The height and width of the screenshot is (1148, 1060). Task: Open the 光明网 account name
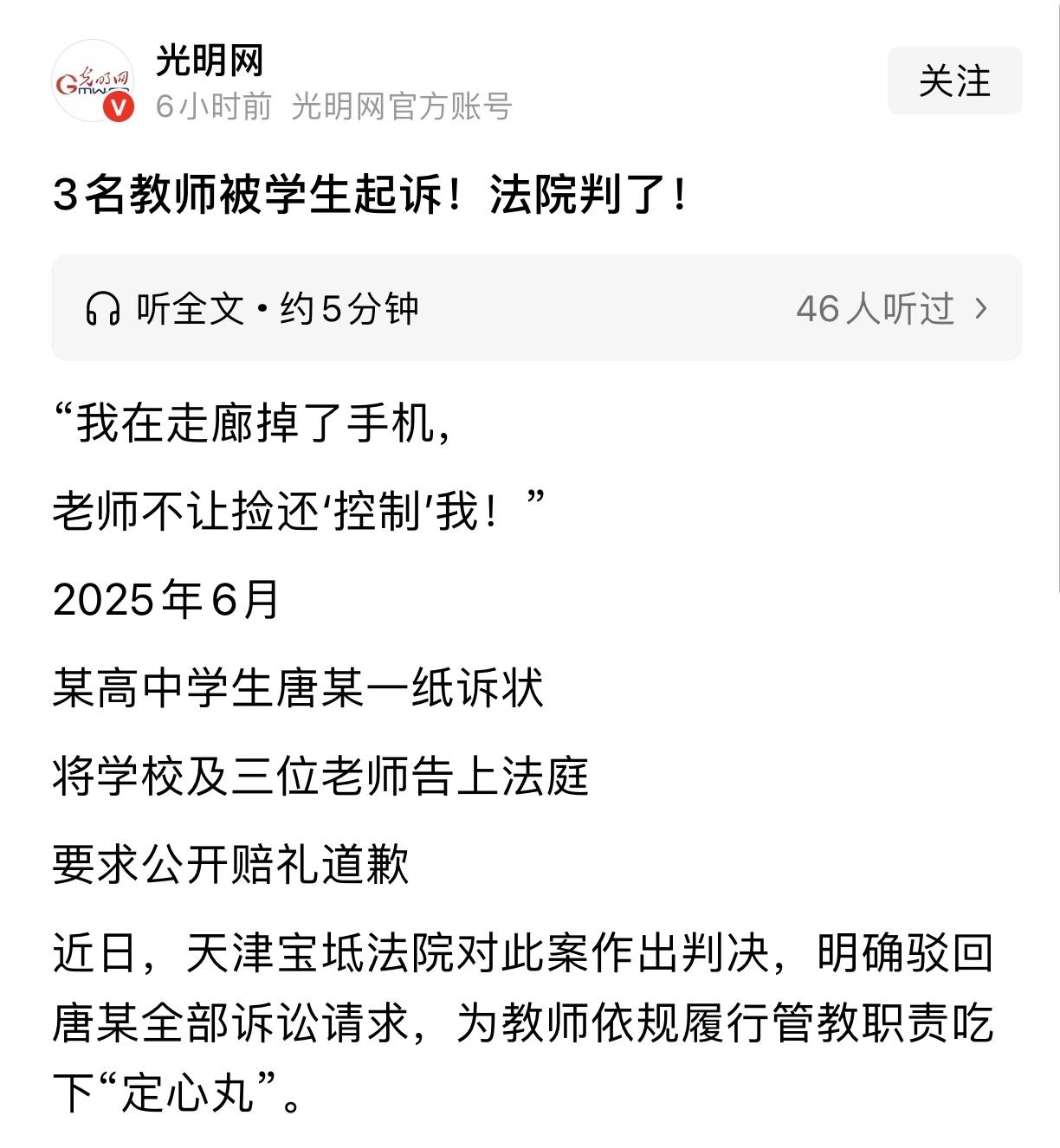pos(210,61)
